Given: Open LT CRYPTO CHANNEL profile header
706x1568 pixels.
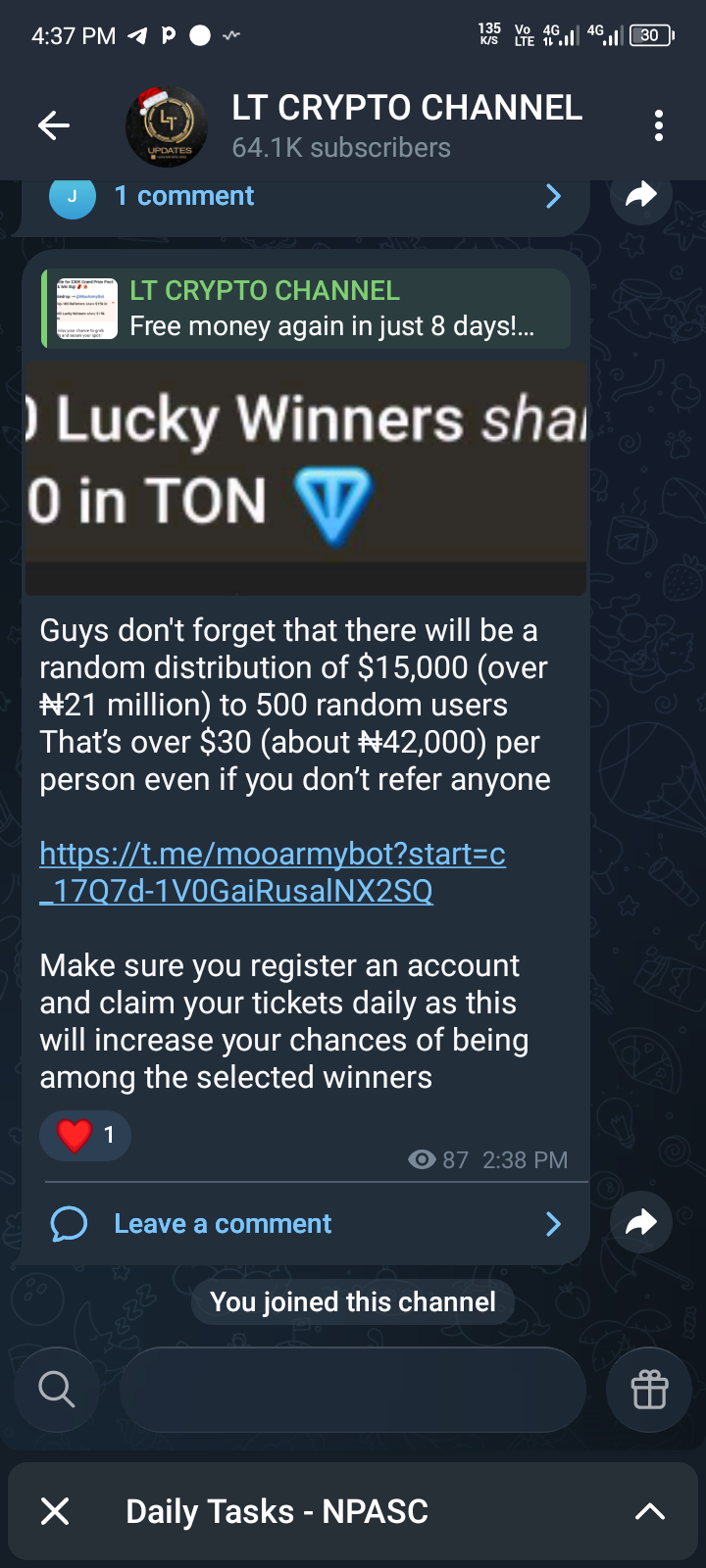Looking at the screenshot, I should (x=392, y=125).
